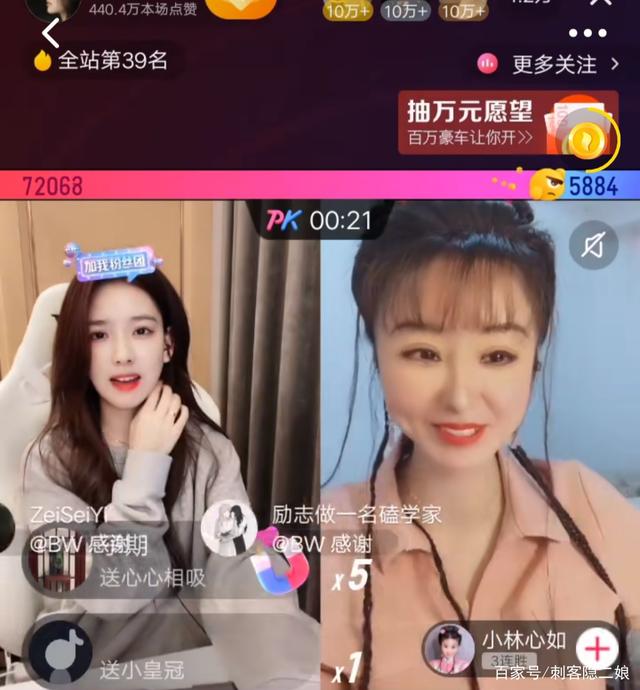This screenshot has height=690, width=640.
Task: Go back using the back arrow
Action: pos(51,33)
